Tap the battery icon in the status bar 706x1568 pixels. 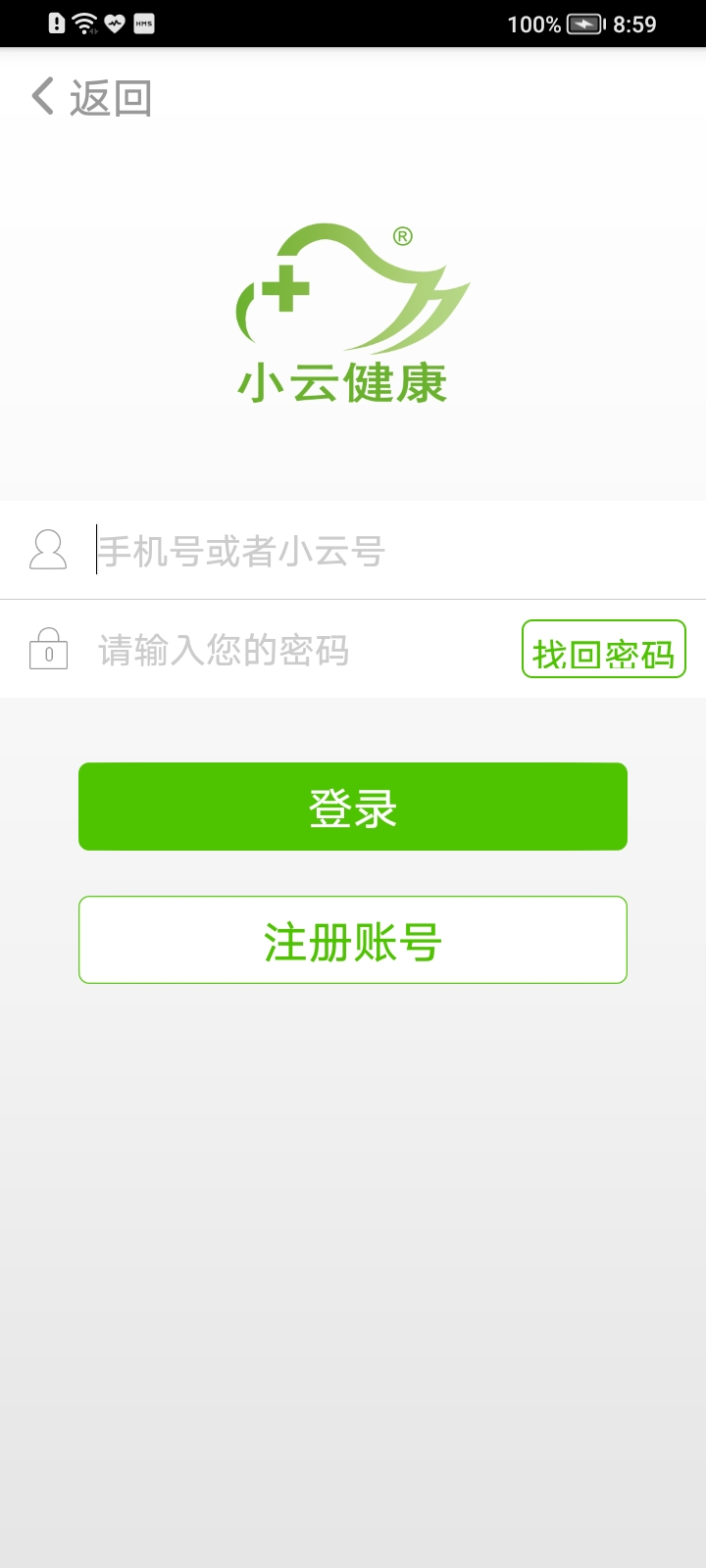click(x=582, y=24)
